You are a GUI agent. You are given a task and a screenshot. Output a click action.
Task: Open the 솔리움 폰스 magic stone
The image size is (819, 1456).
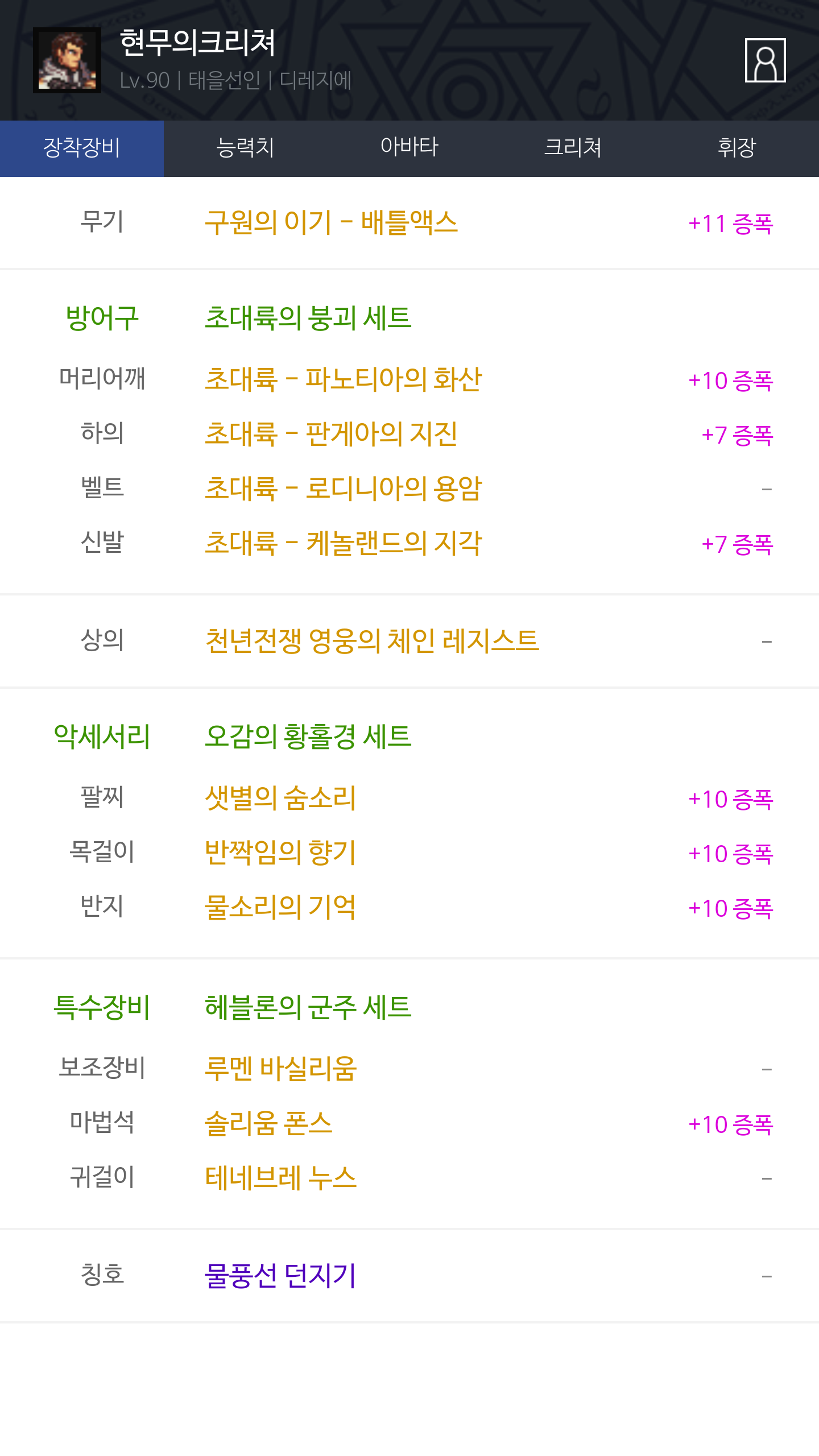(268, 1123)
